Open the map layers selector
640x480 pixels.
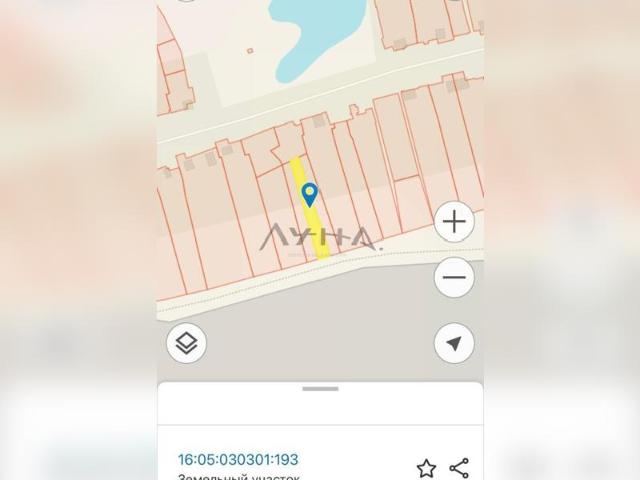(x=187, y=343)
